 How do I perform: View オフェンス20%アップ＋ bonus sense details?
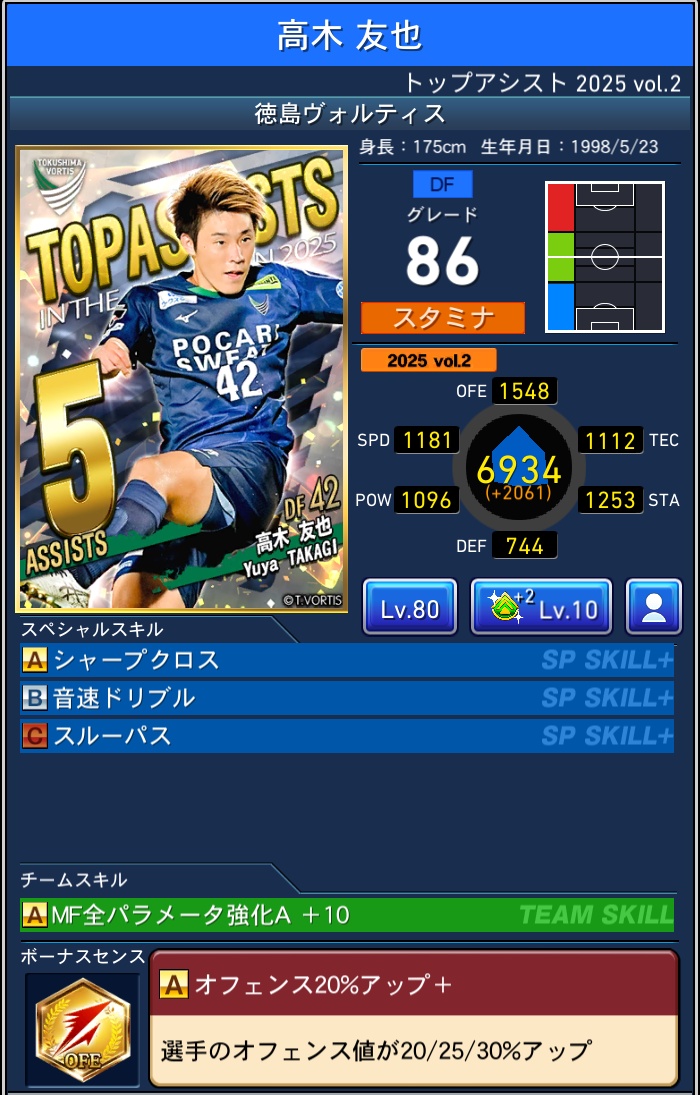coord(412,1018)
